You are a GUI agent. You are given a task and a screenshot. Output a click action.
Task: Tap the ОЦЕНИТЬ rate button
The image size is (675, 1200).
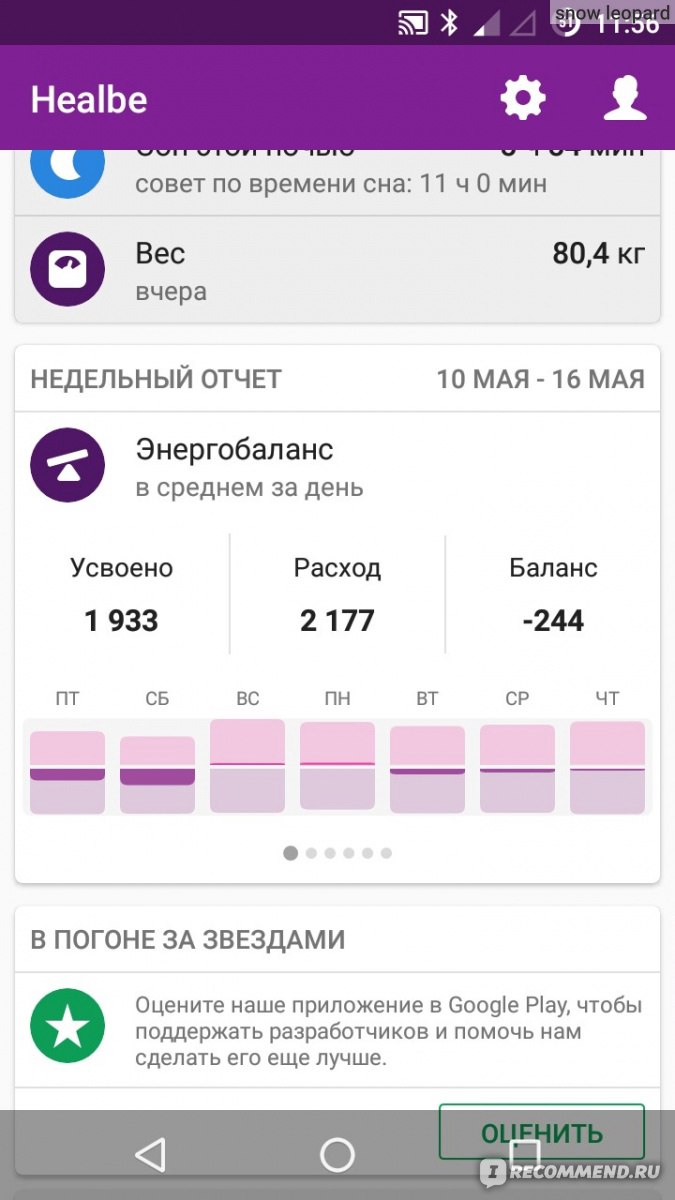point(542,1132)
